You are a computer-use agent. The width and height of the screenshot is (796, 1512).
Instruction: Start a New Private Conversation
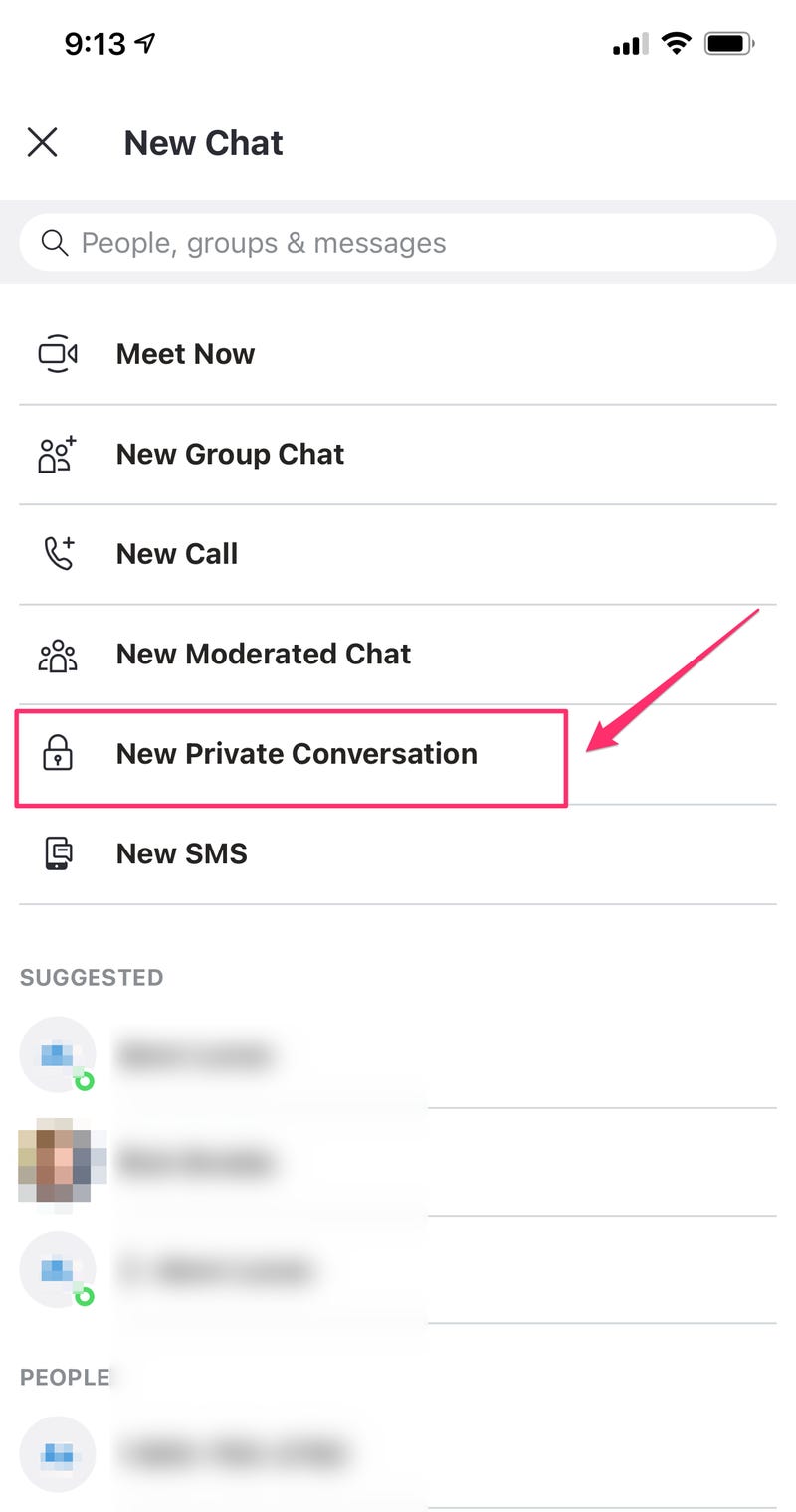tap(296, 754)
